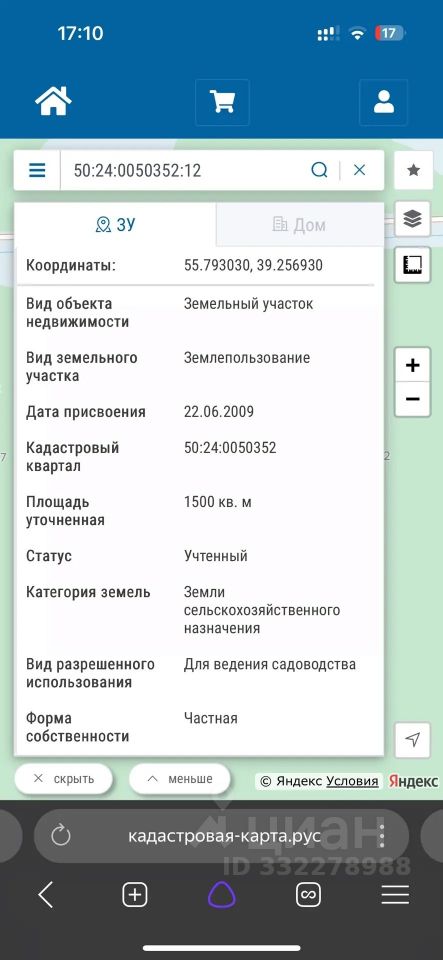Open the hamburger menu beside search
The width and height of the screenshot is (443, 960).
[37, 170]
